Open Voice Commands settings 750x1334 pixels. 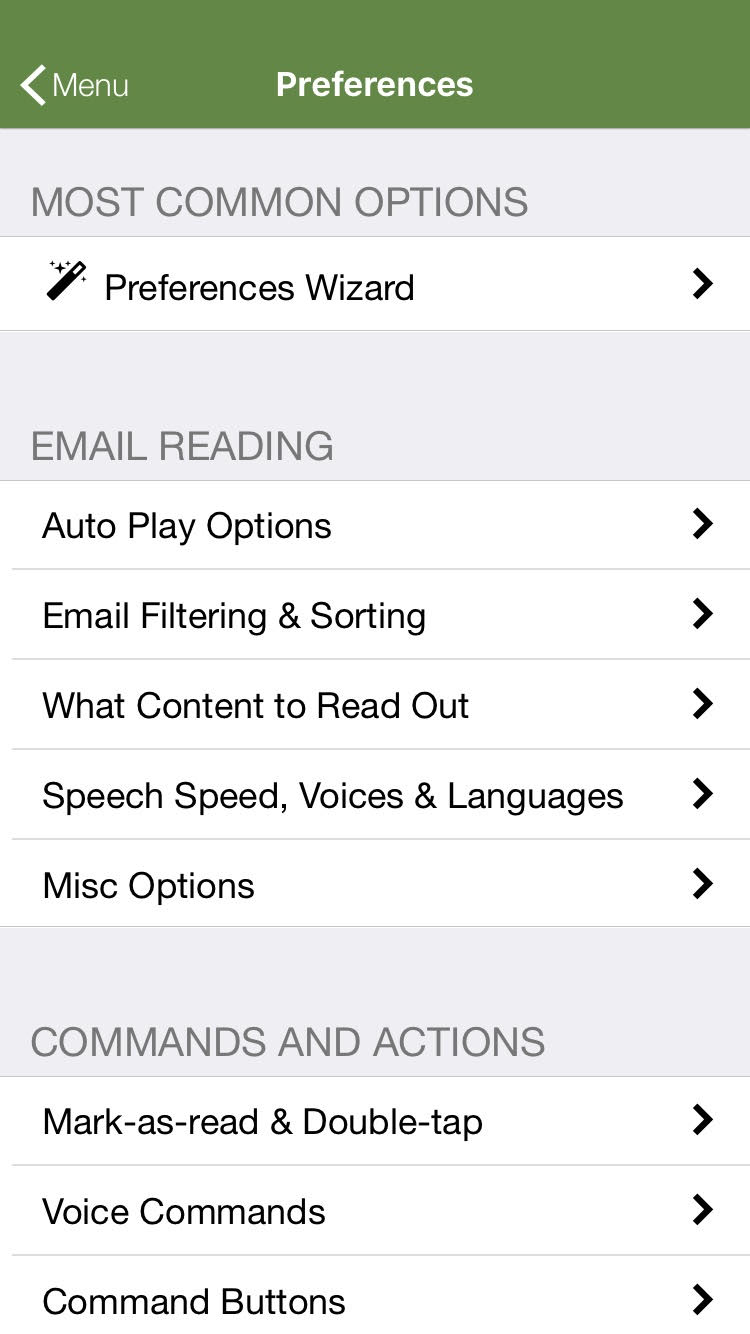(x=375, y=1211)
